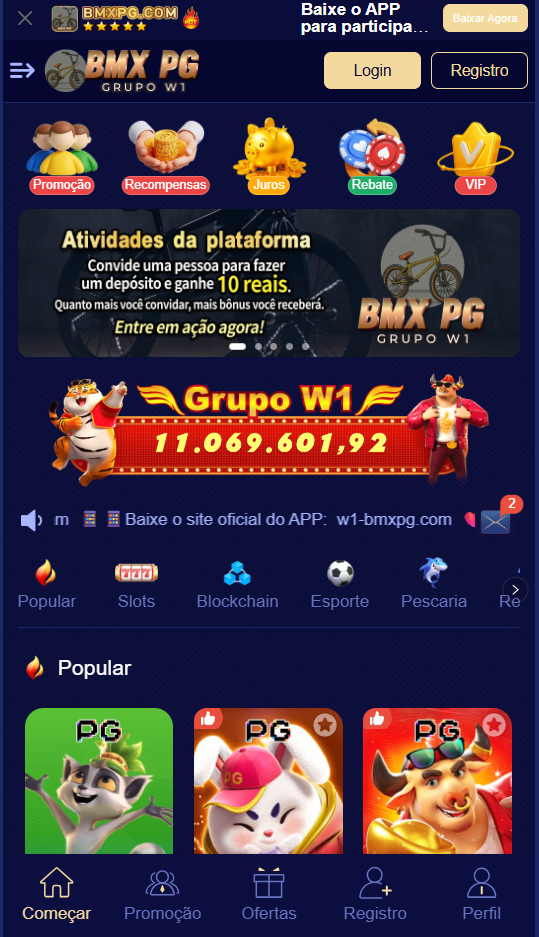Switch to the Pescaria category
The image size is (539, 937).
[x=434, y=586]
